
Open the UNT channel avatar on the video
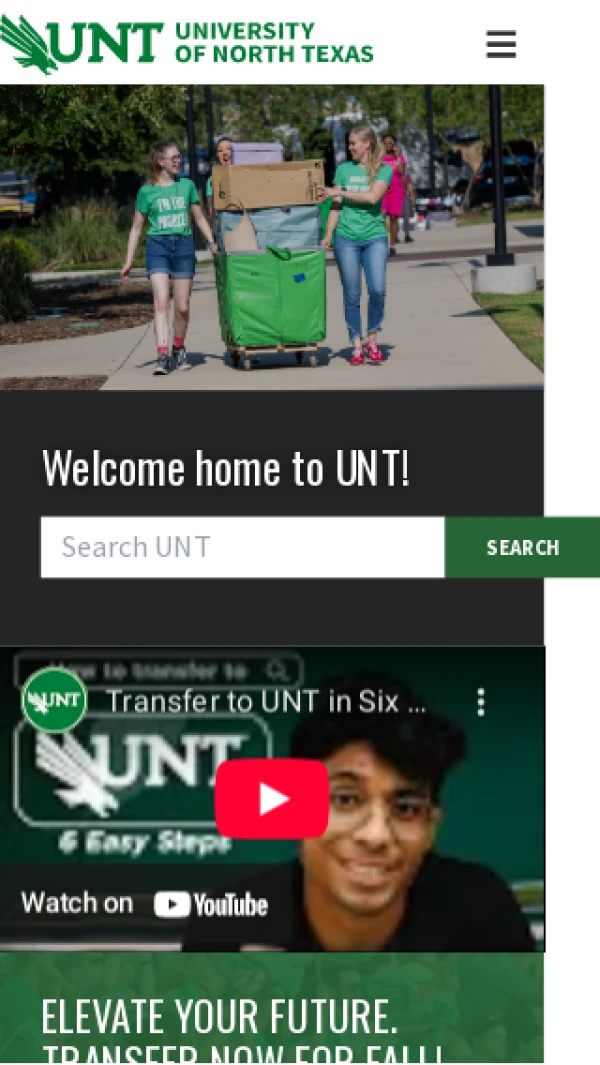tap(54, 700)
